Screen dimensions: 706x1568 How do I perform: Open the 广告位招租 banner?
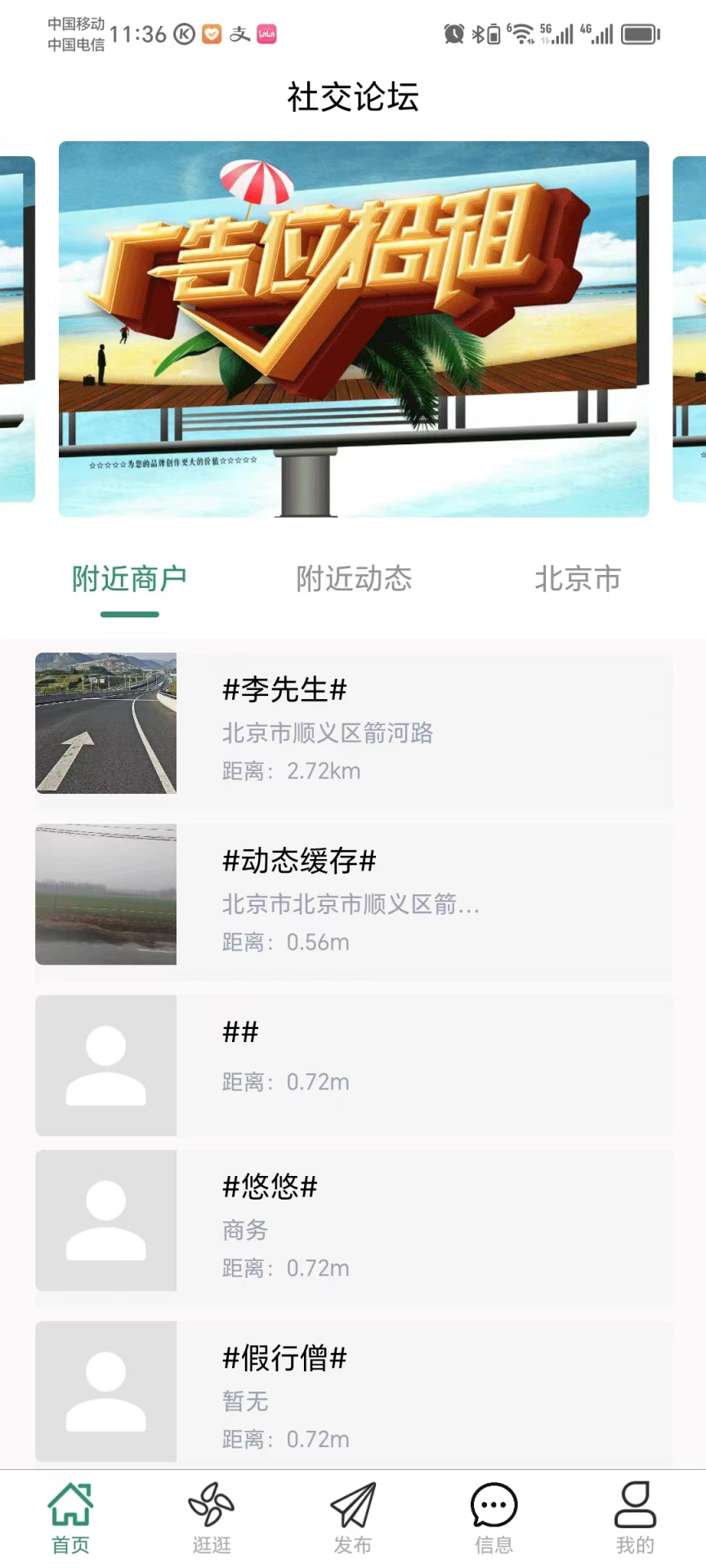353,328
